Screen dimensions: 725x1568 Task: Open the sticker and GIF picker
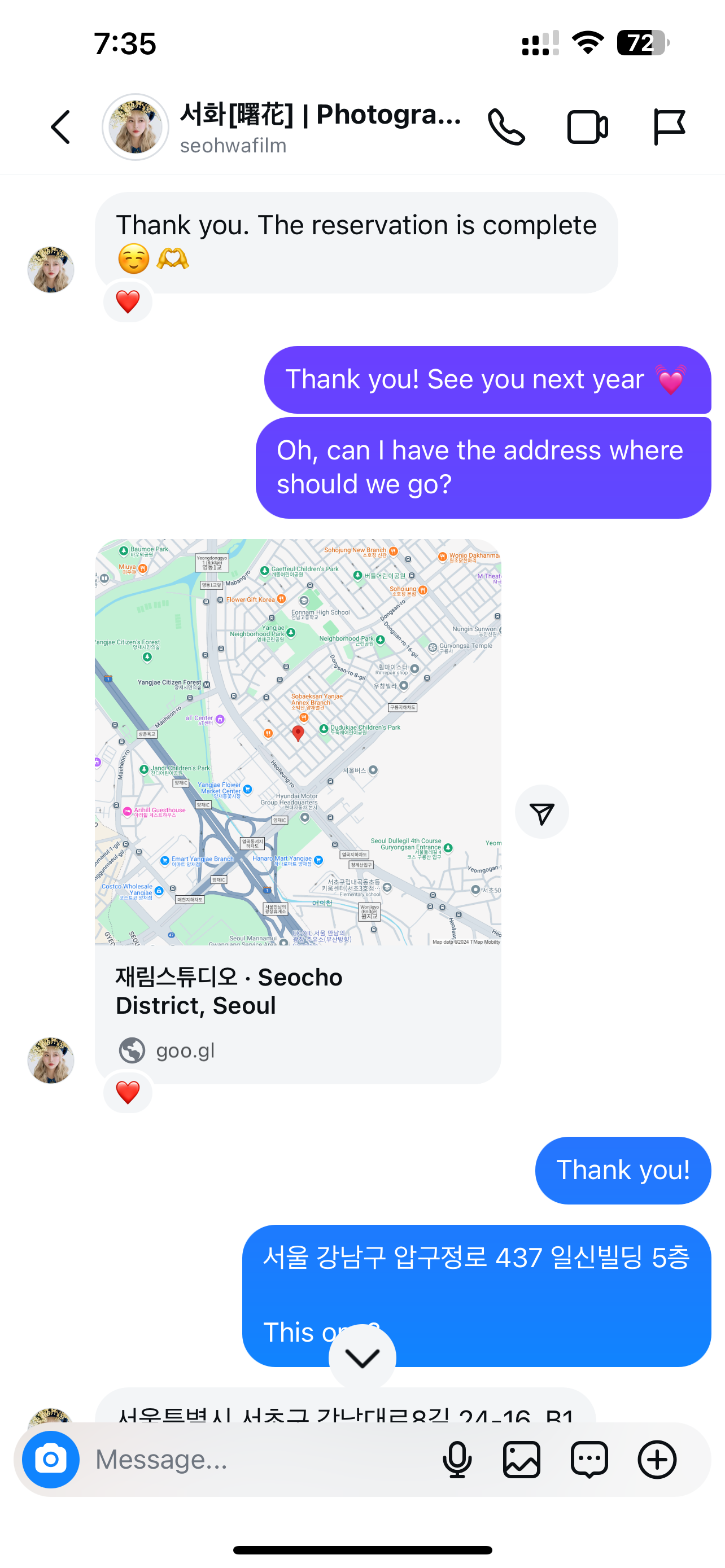589,1459
